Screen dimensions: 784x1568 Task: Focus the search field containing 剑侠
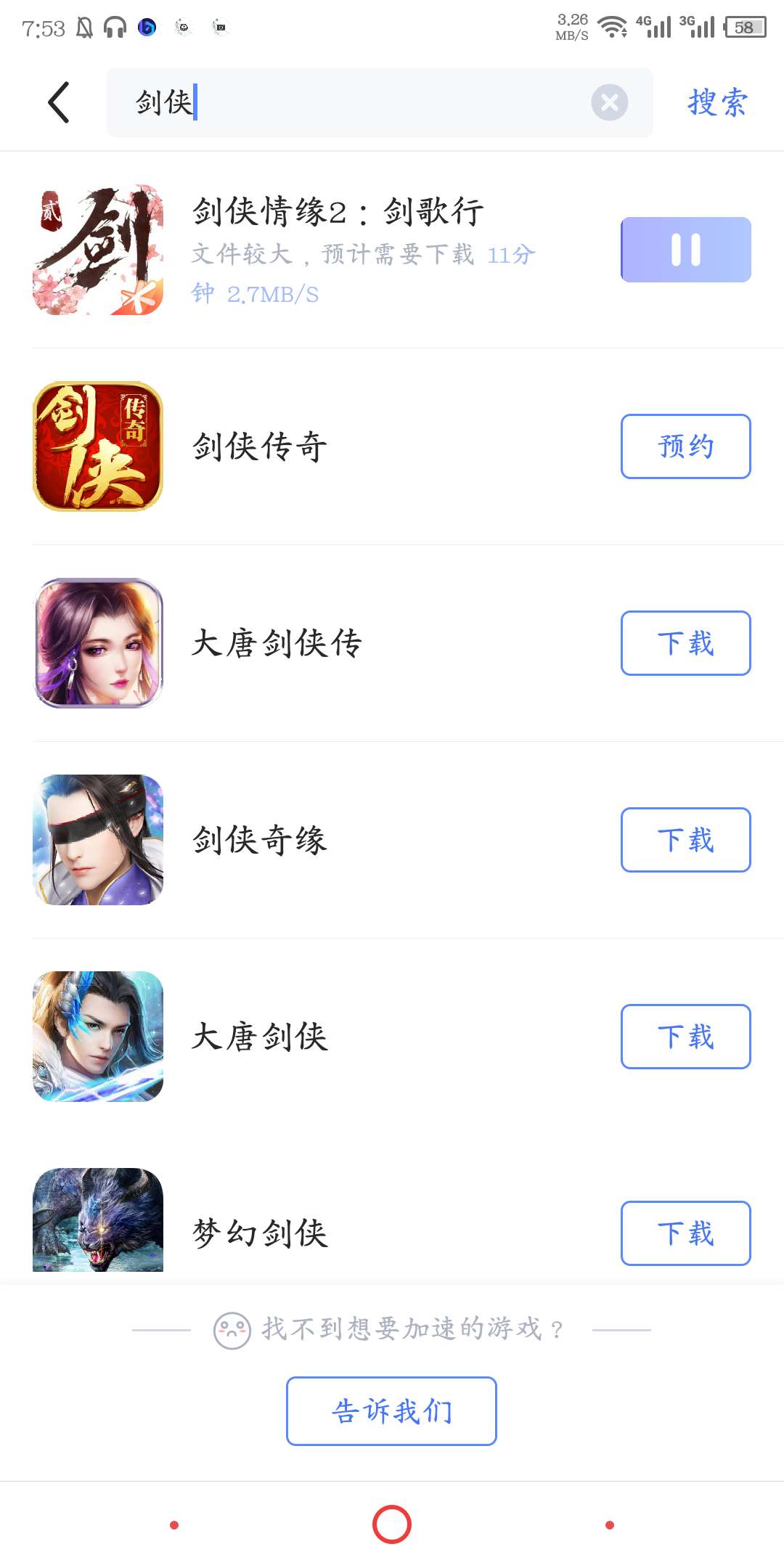tap(363, 102)
